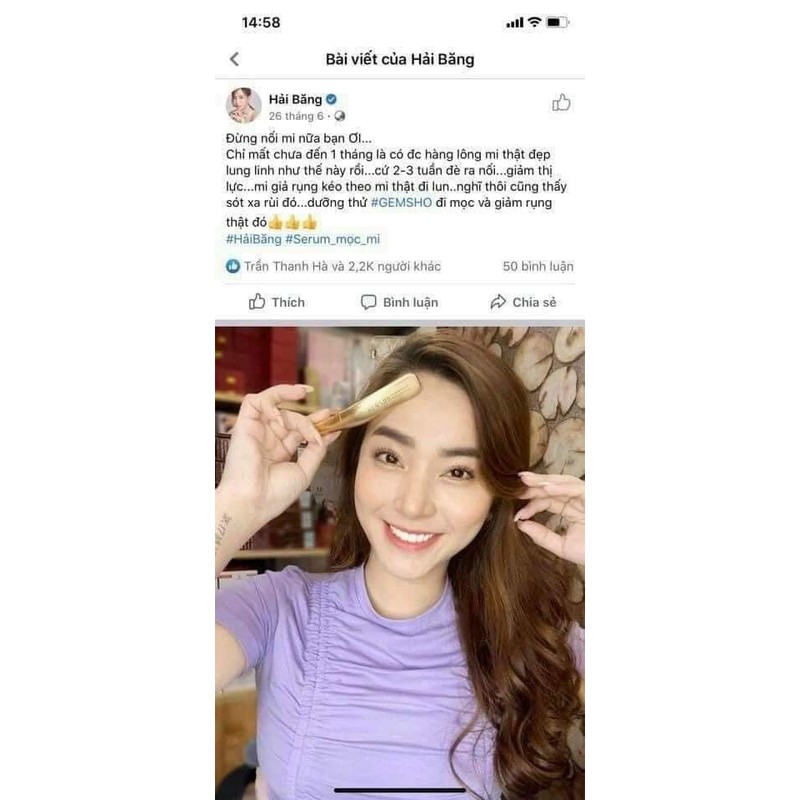
Task: View reactions from Trần Thanh Hà and others
Action: point(333,267)
